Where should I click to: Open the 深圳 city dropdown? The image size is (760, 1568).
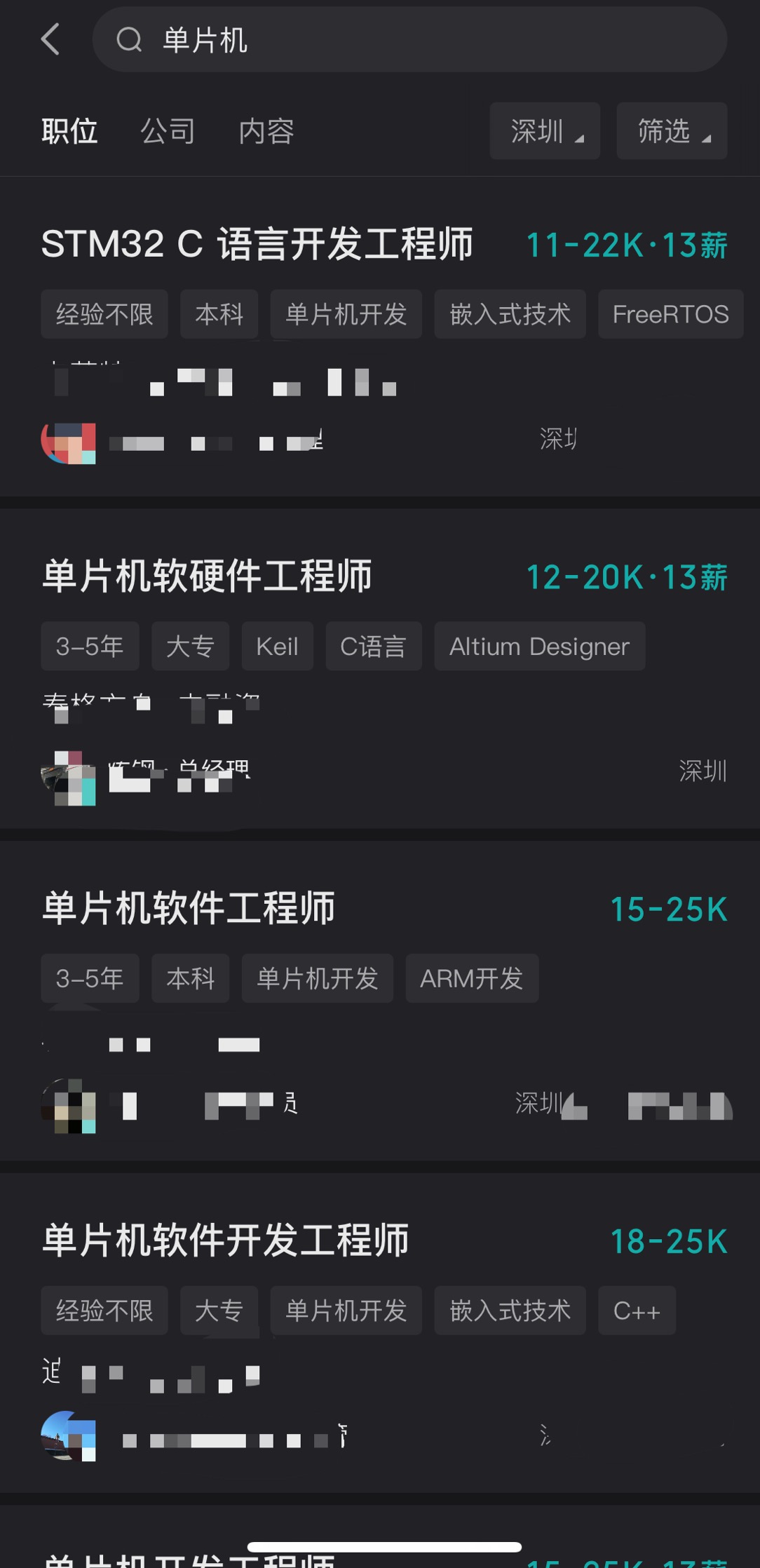(545, 131)
